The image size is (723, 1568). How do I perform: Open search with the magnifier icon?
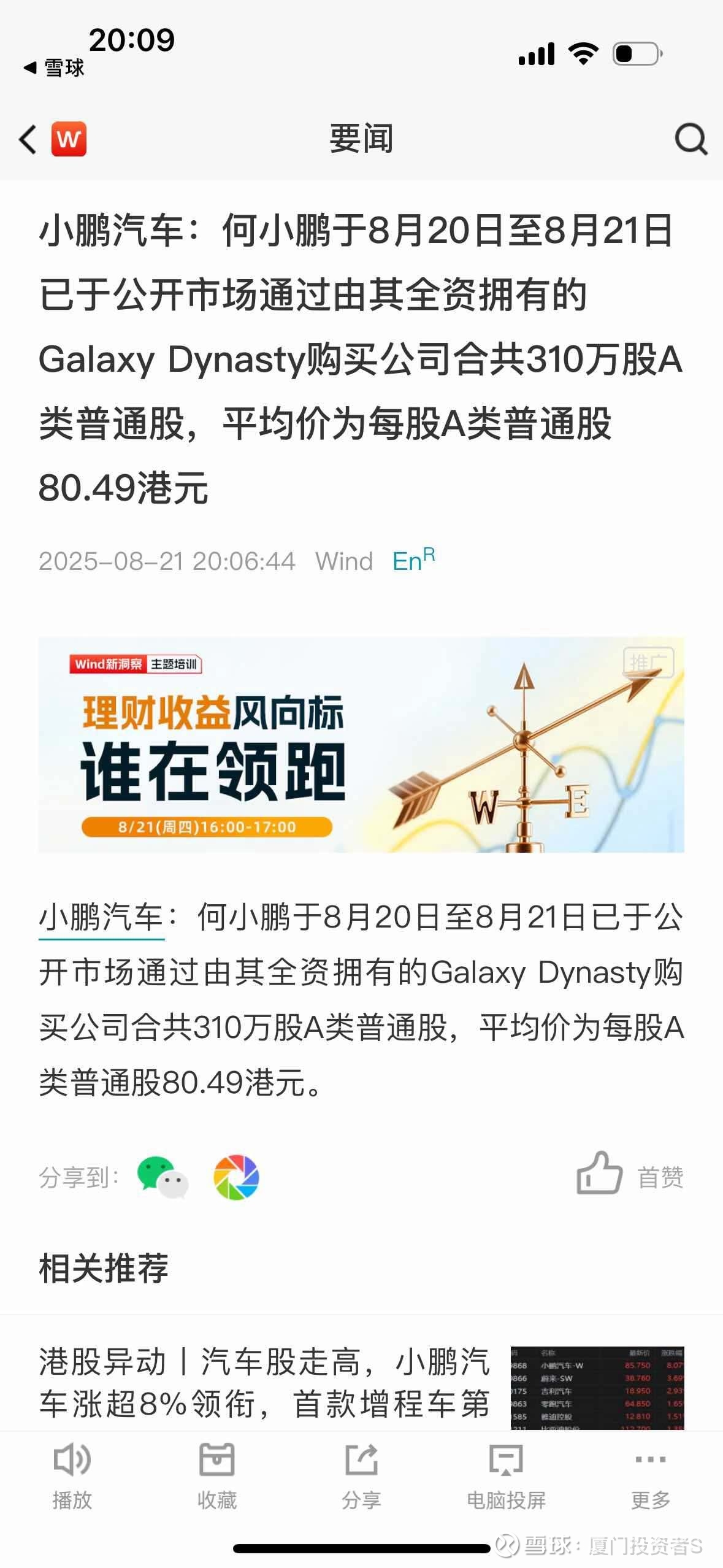tap(691, 139)
